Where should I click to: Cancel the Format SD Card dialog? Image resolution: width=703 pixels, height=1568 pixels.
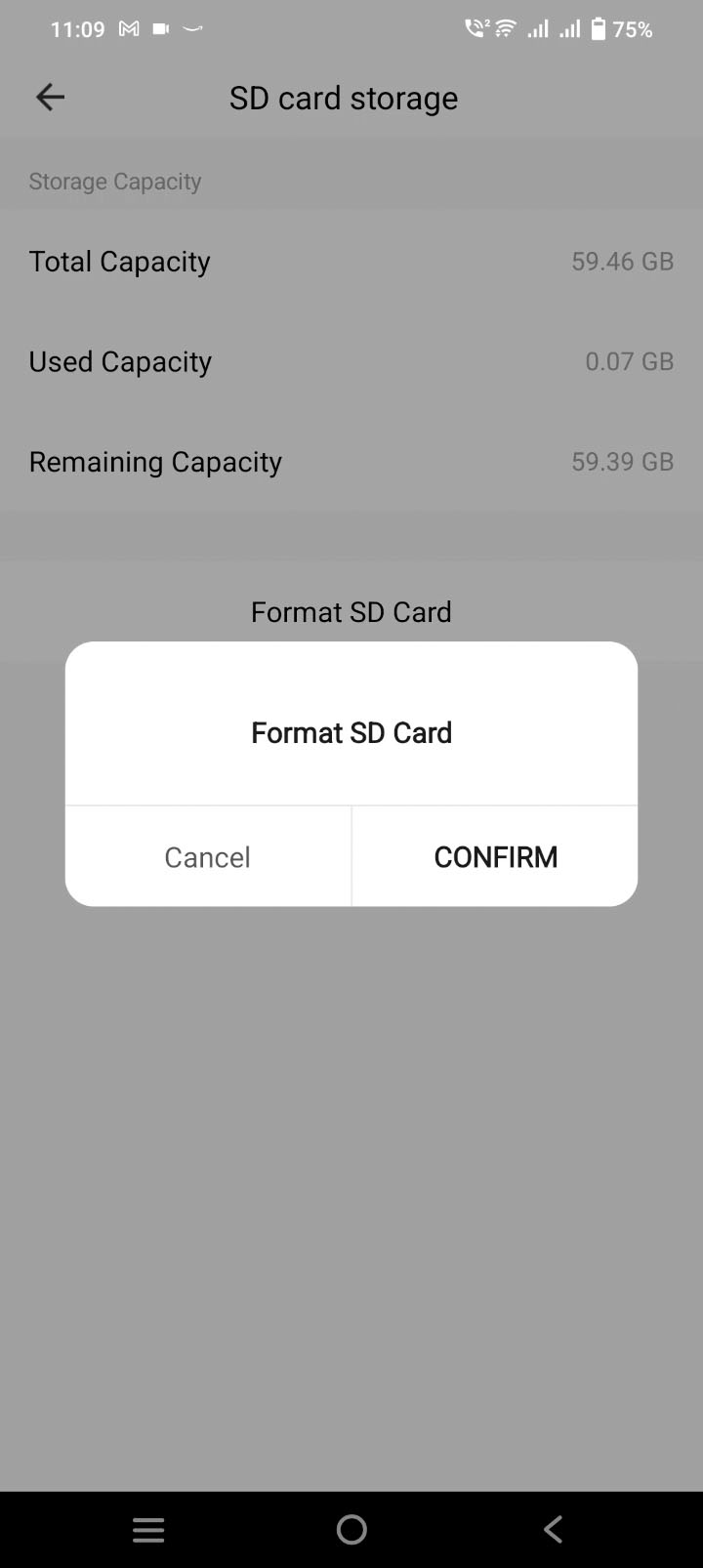pyautogui.click(x=207, y=856)
